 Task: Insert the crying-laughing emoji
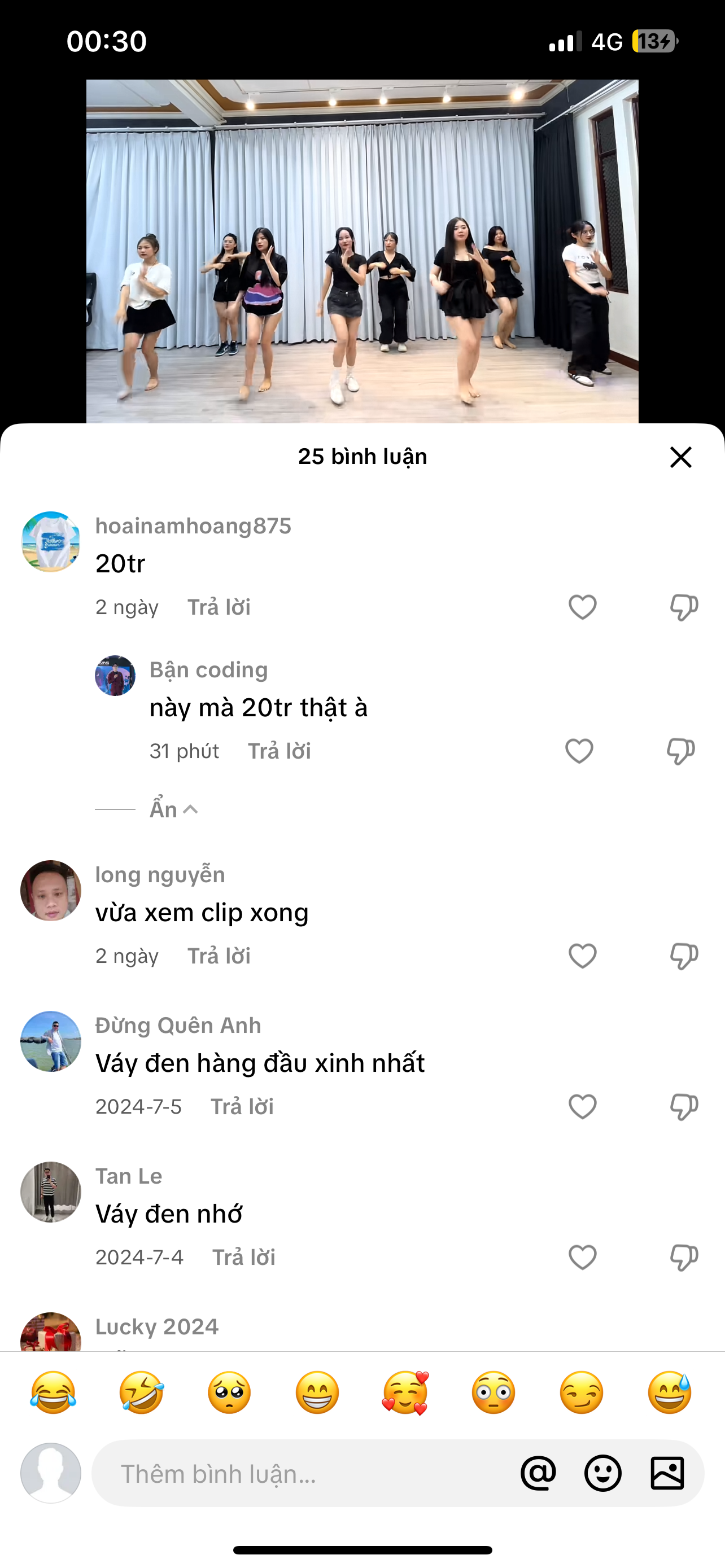point(53,1392)
